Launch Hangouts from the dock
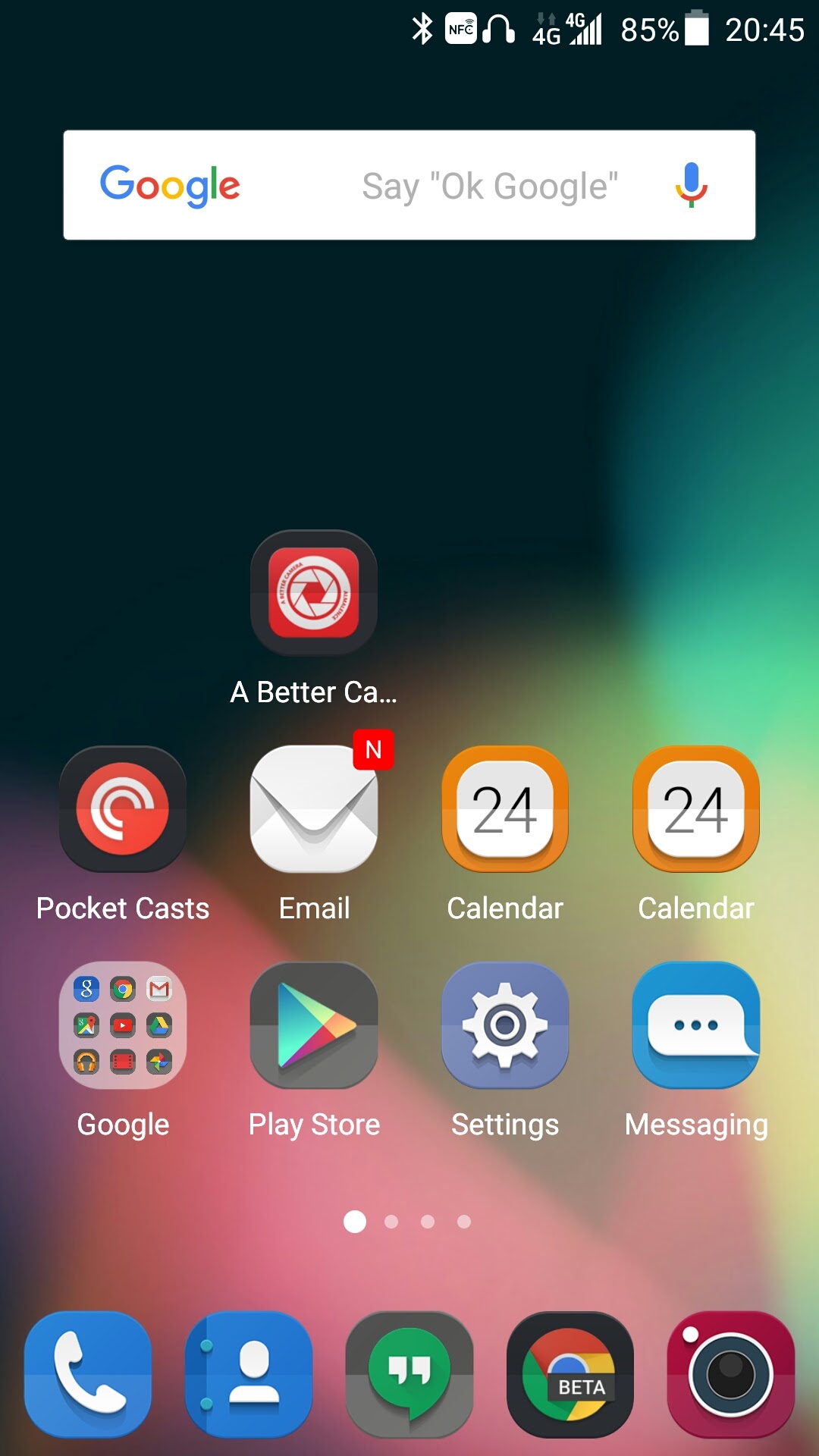 [409, 1375]
